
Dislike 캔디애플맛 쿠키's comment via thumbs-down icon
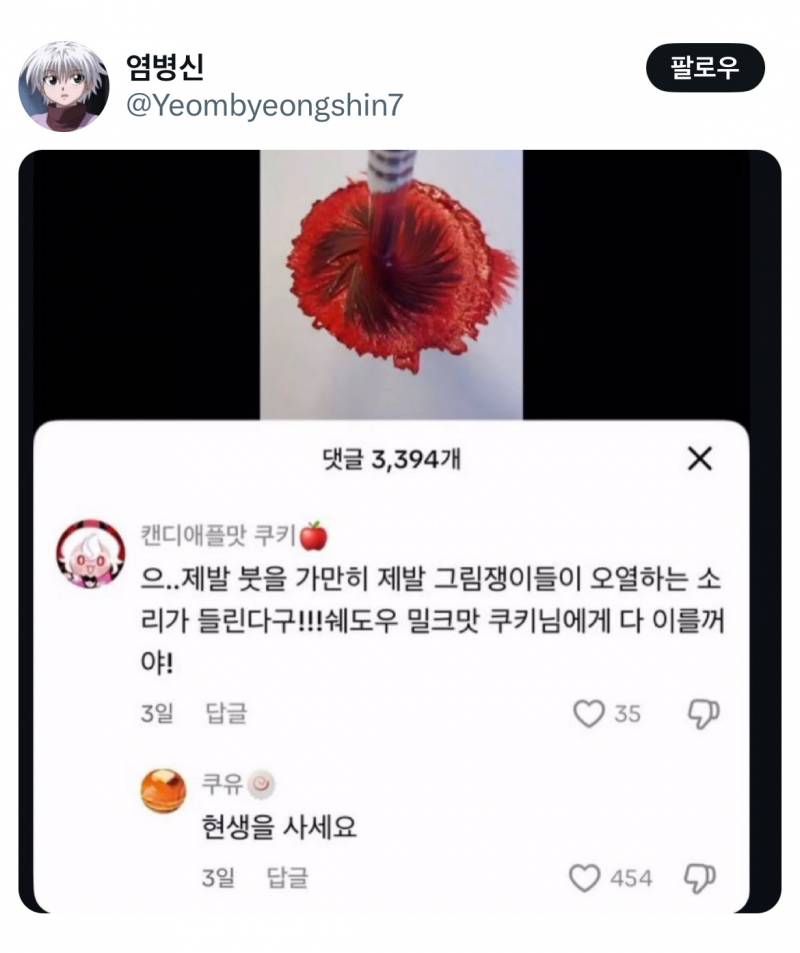pos(705,714)
